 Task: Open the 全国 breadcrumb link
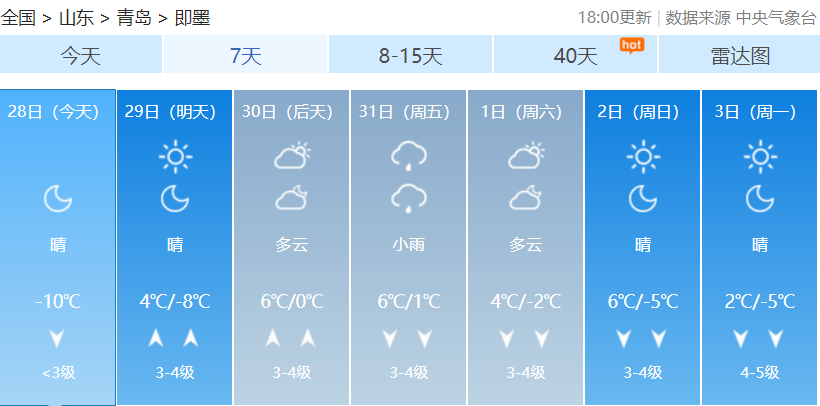point(18,18)
